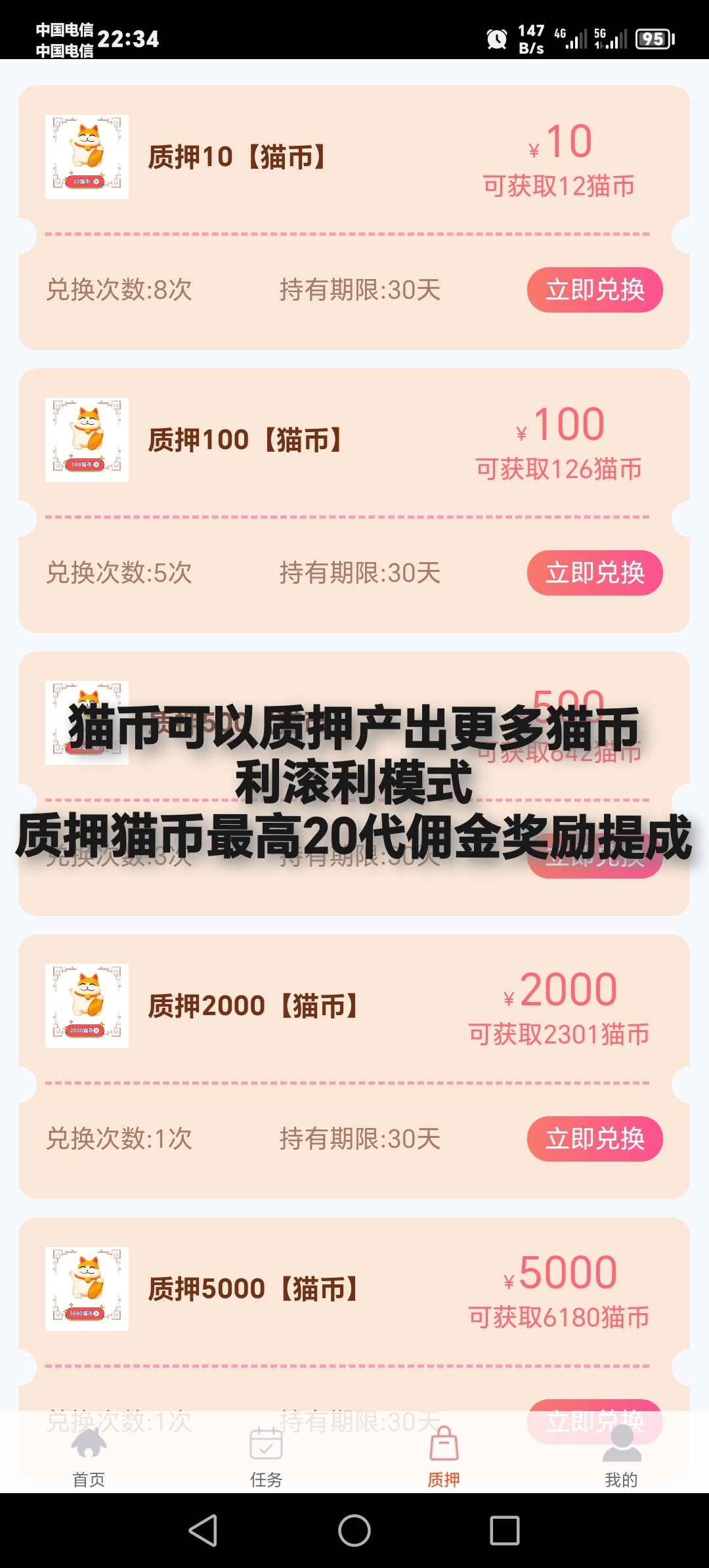Go to the system home screen
The width and height of the screenshot is (709, 1568).
[x=354, y=1531]
